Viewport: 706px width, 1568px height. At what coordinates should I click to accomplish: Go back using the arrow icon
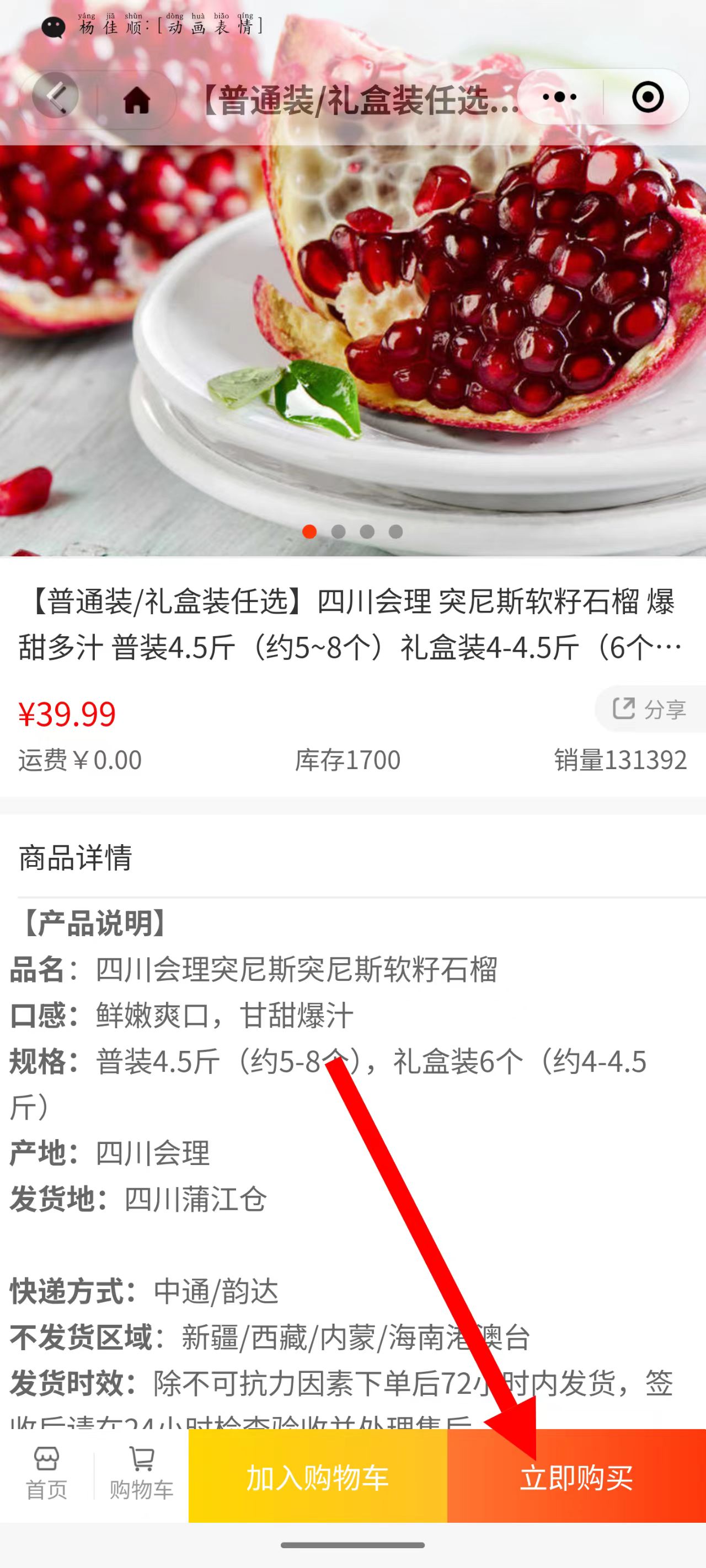pyautogui.click(x=56, y=96)
